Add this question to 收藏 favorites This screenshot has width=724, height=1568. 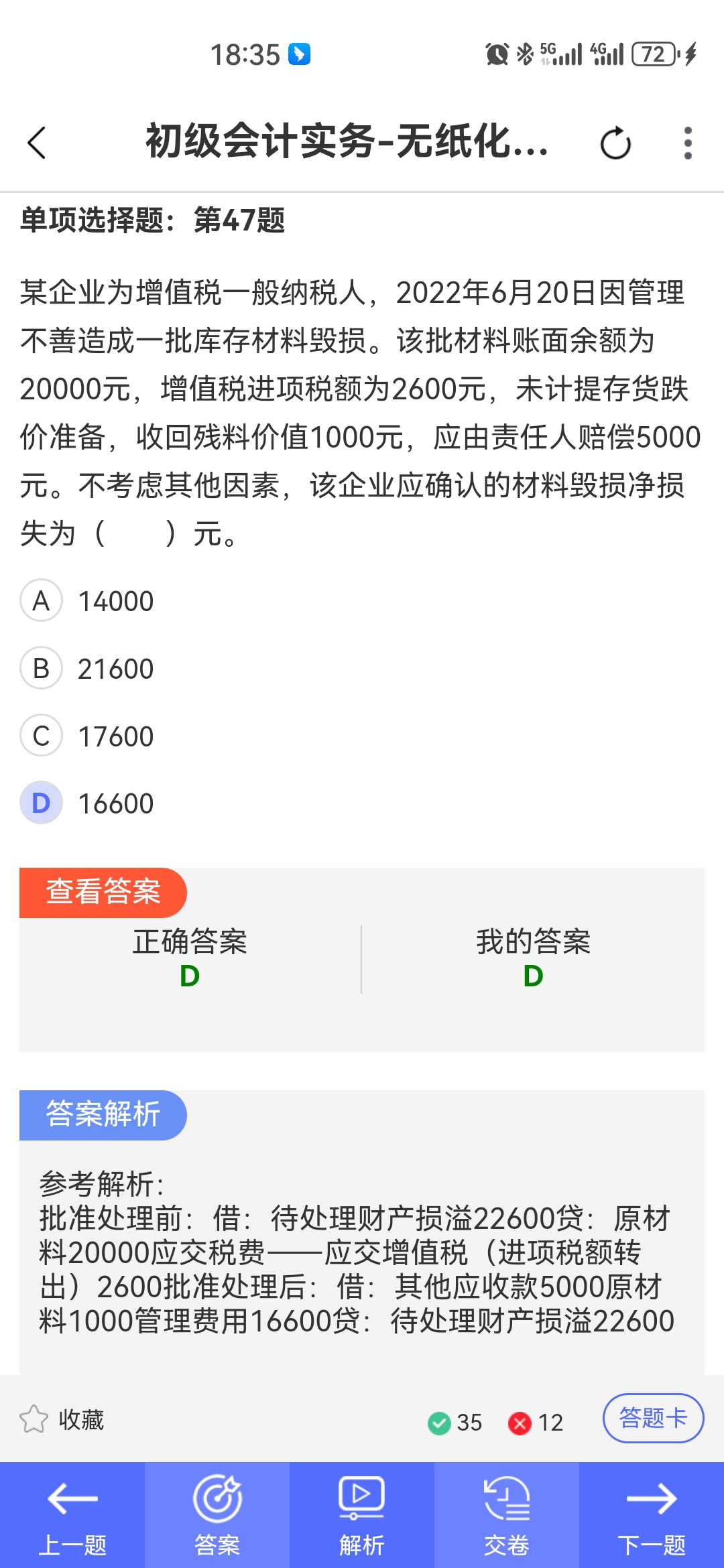coord(62,1419)
